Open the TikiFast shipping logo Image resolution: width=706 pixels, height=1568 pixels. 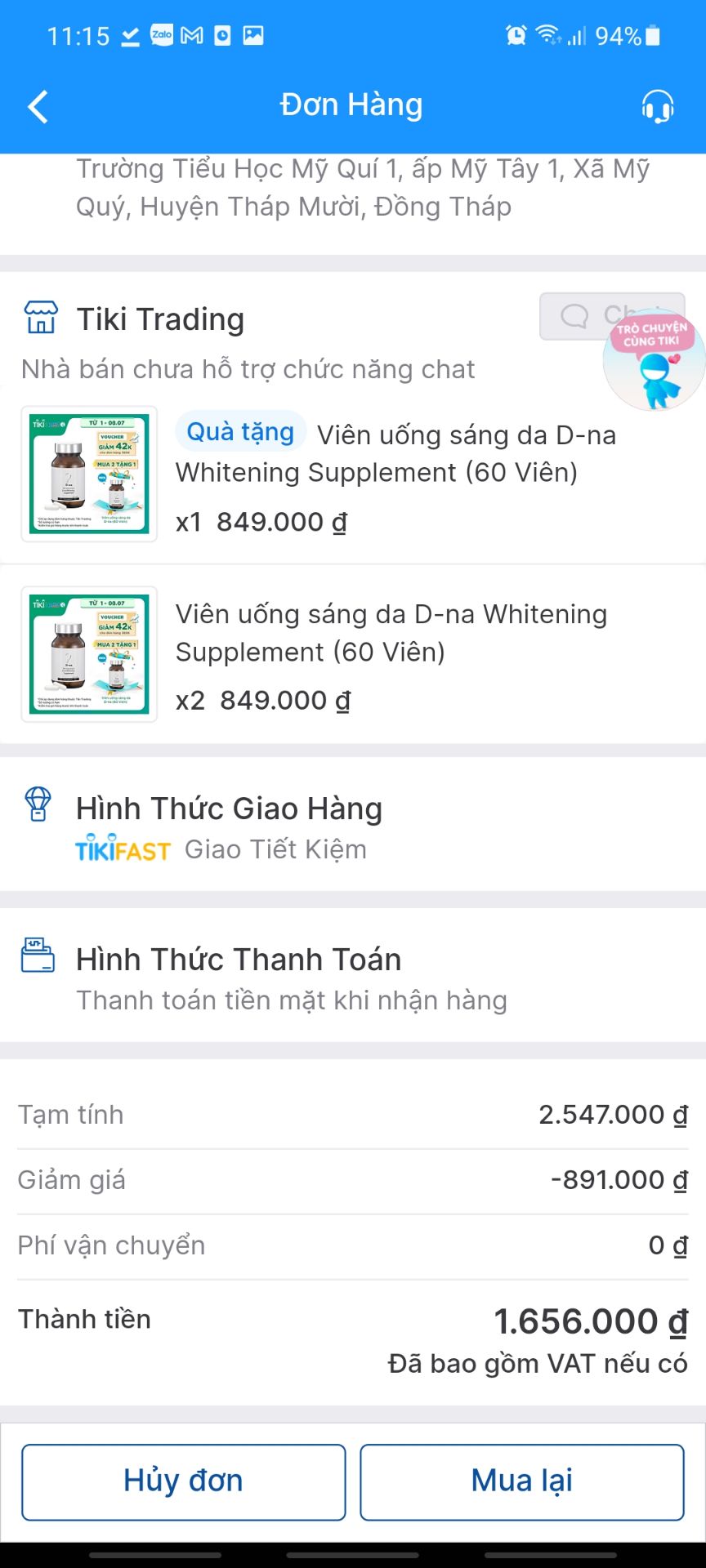121,849
